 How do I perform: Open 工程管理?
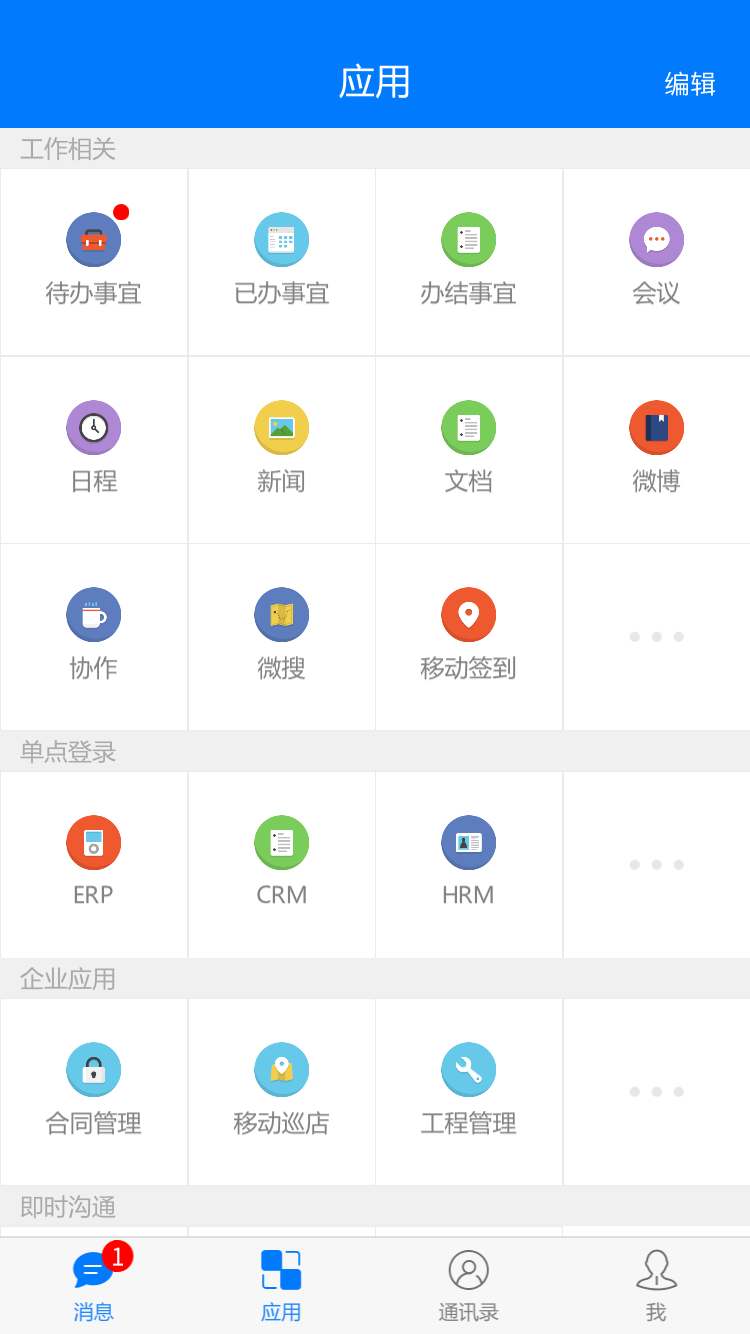[469, 1092]
